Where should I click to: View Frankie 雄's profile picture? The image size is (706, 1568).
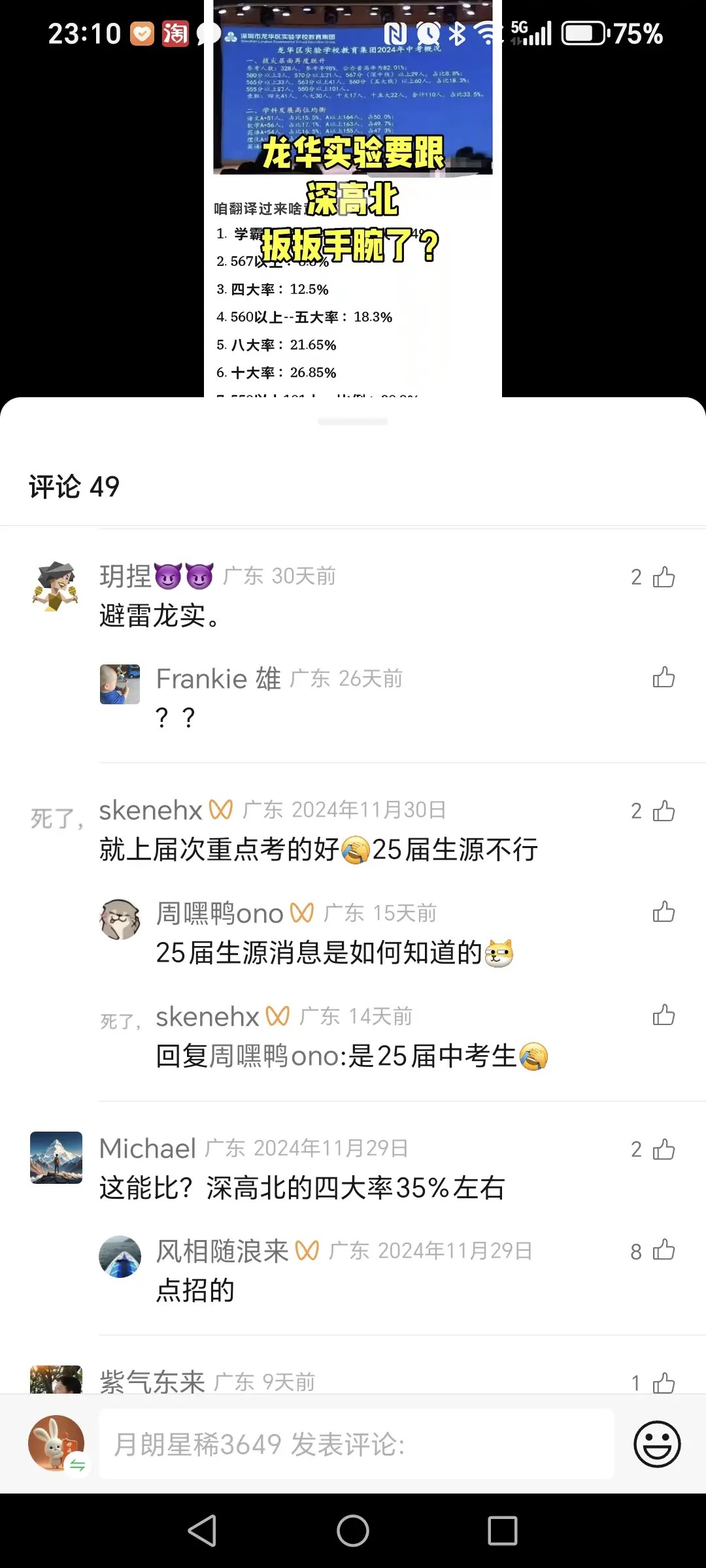click(x=120, y=684)
